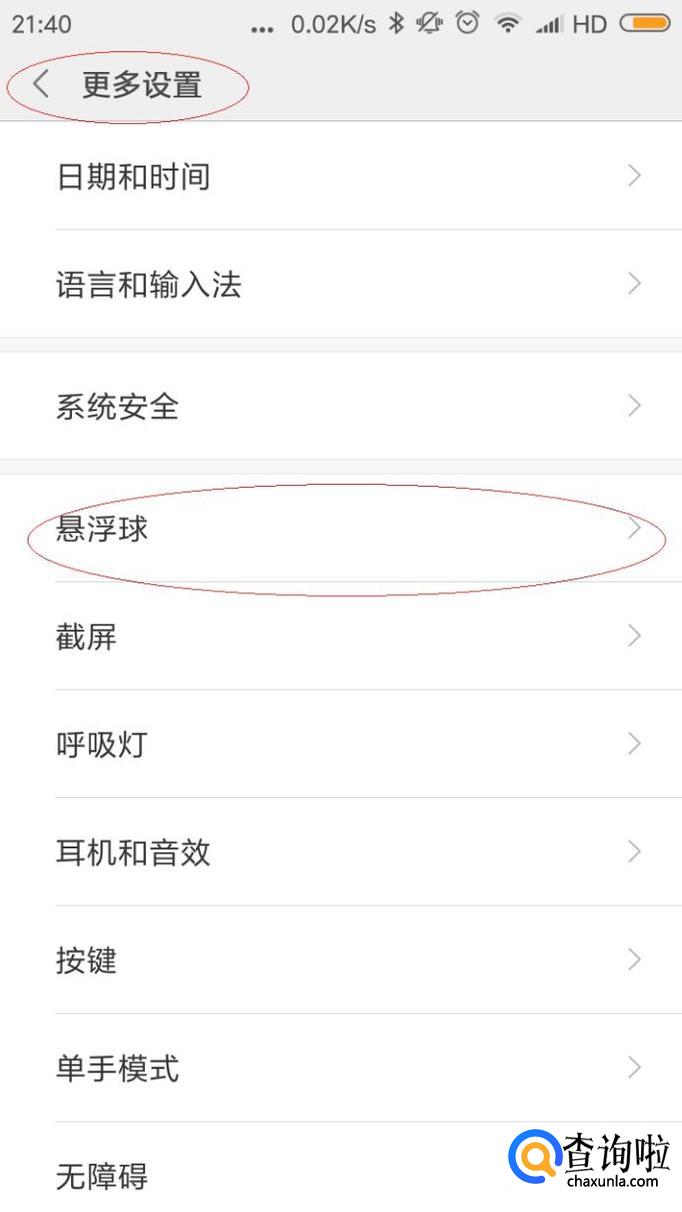Open 呼吸灯 settings
The height and width of the screenshot is (1212, 682).
click(x=340, y=744)
